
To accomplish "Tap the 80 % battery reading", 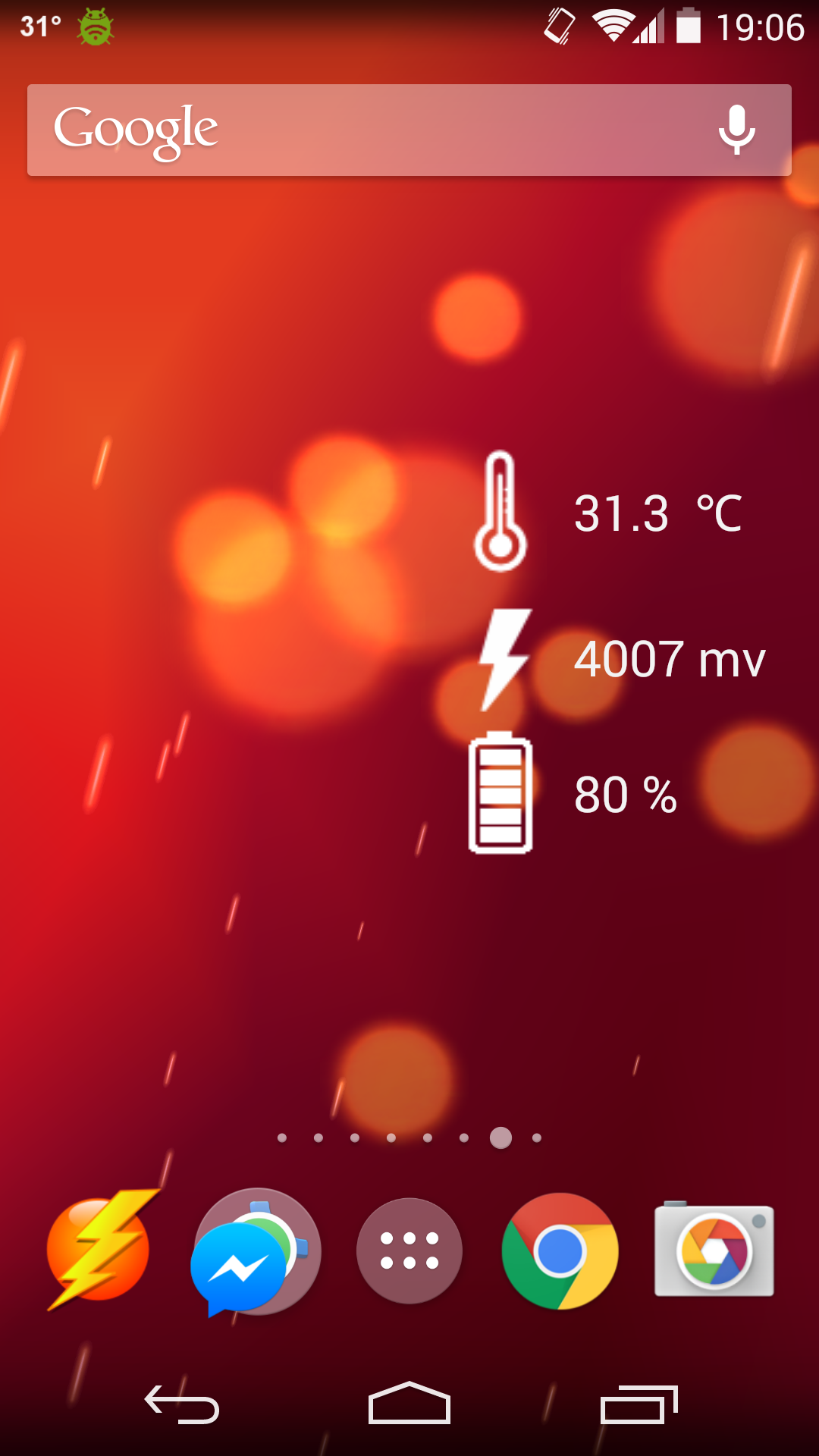I will (x=625, y=795).
